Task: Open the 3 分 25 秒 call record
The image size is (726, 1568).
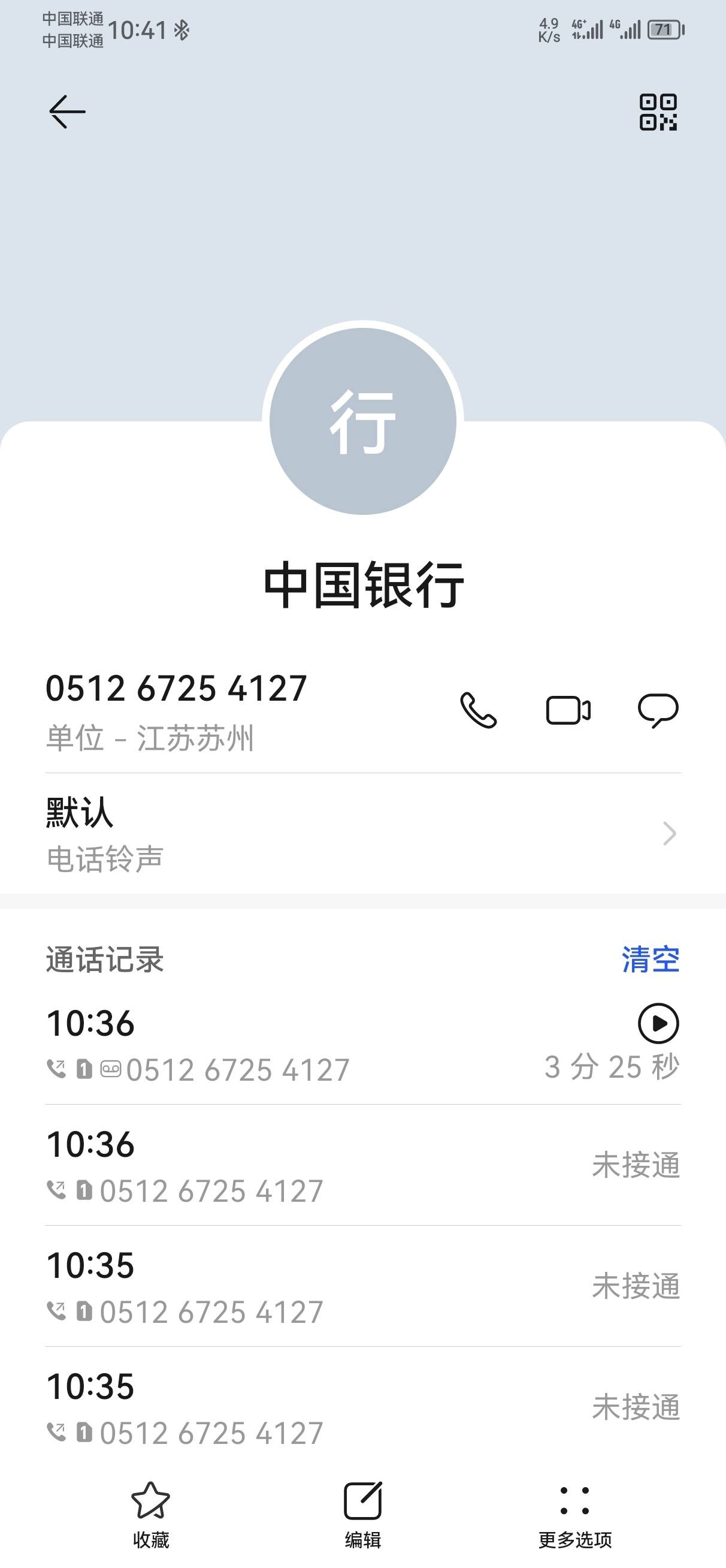Action: click(362, 1045)
